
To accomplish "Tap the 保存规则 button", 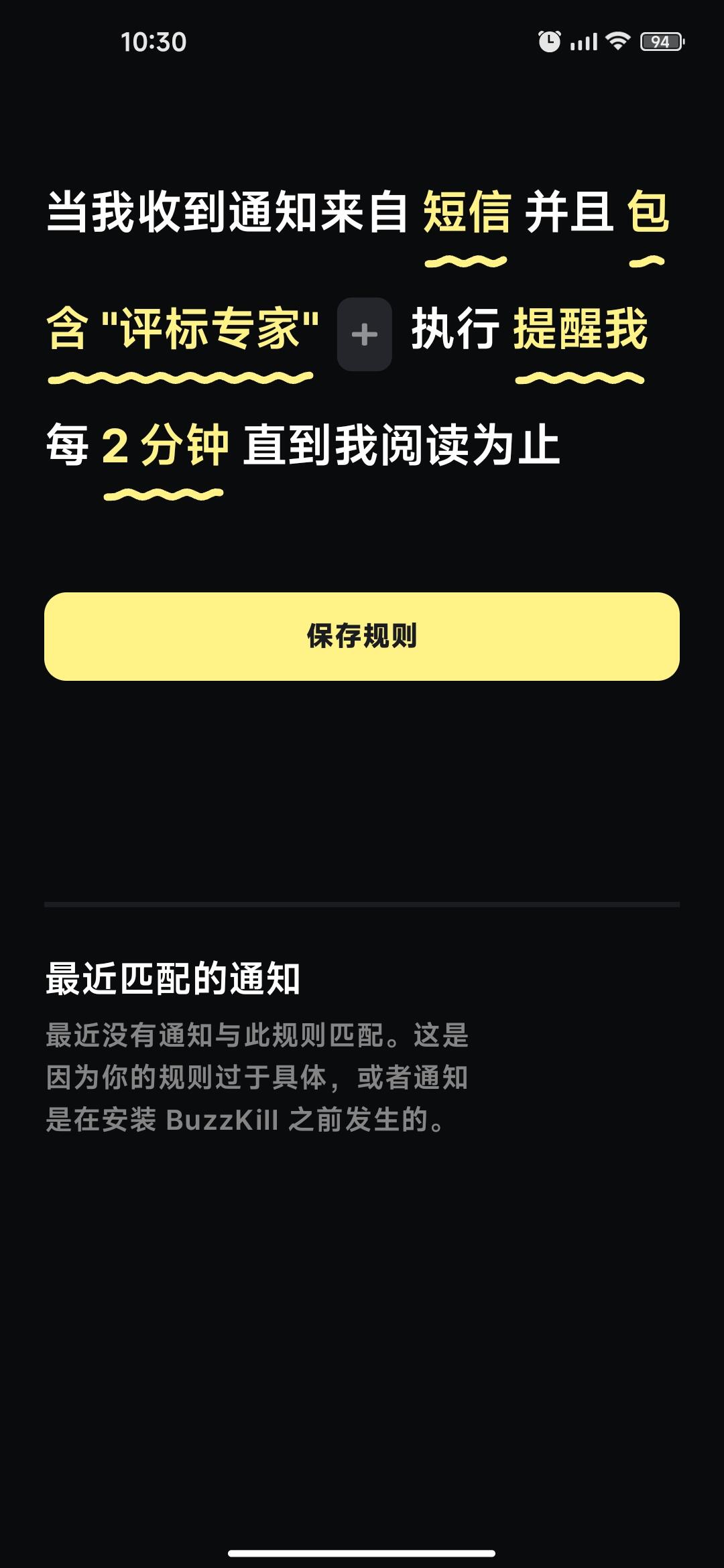I will [362, 636].
